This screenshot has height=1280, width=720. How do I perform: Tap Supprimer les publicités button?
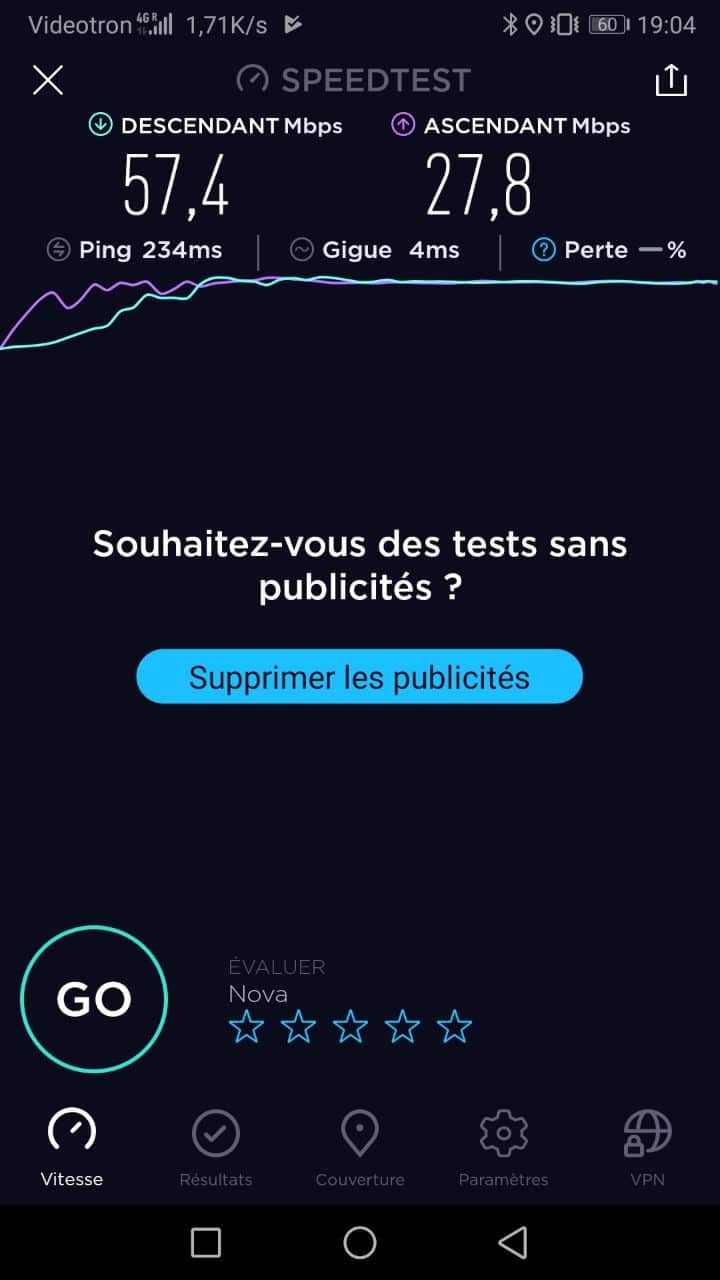click(359, 677)
